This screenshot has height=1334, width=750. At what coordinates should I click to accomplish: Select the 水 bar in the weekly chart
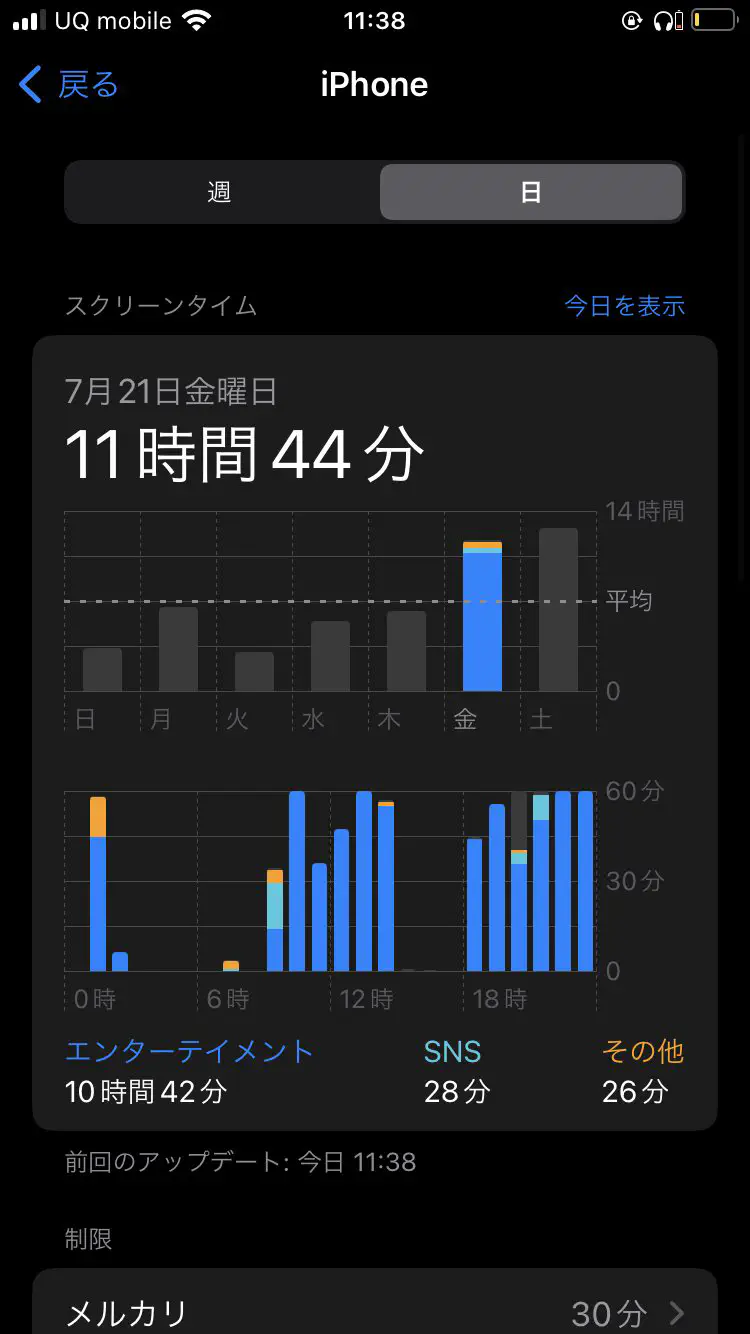coord(330,656)
